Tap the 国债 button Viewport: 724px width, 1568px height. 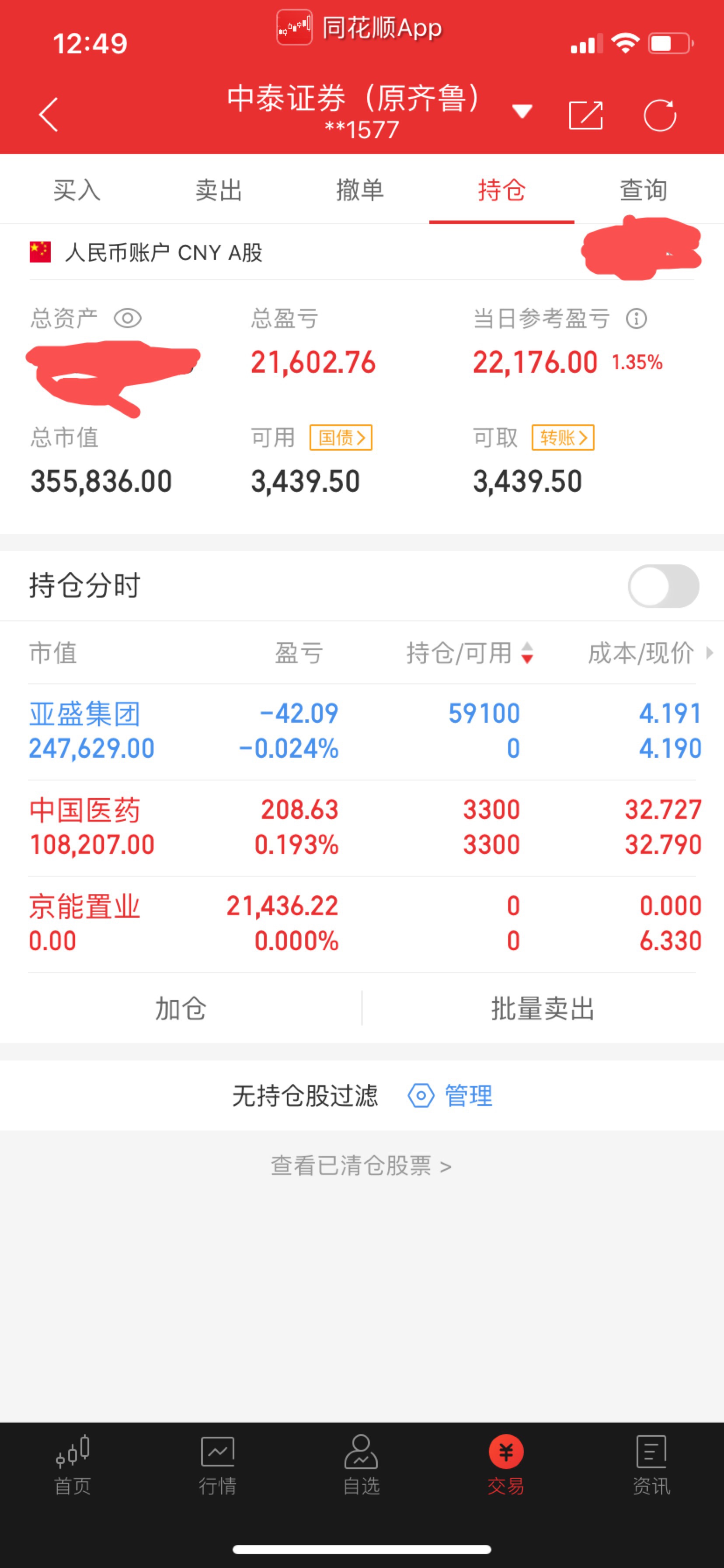[x=341, y=437]
